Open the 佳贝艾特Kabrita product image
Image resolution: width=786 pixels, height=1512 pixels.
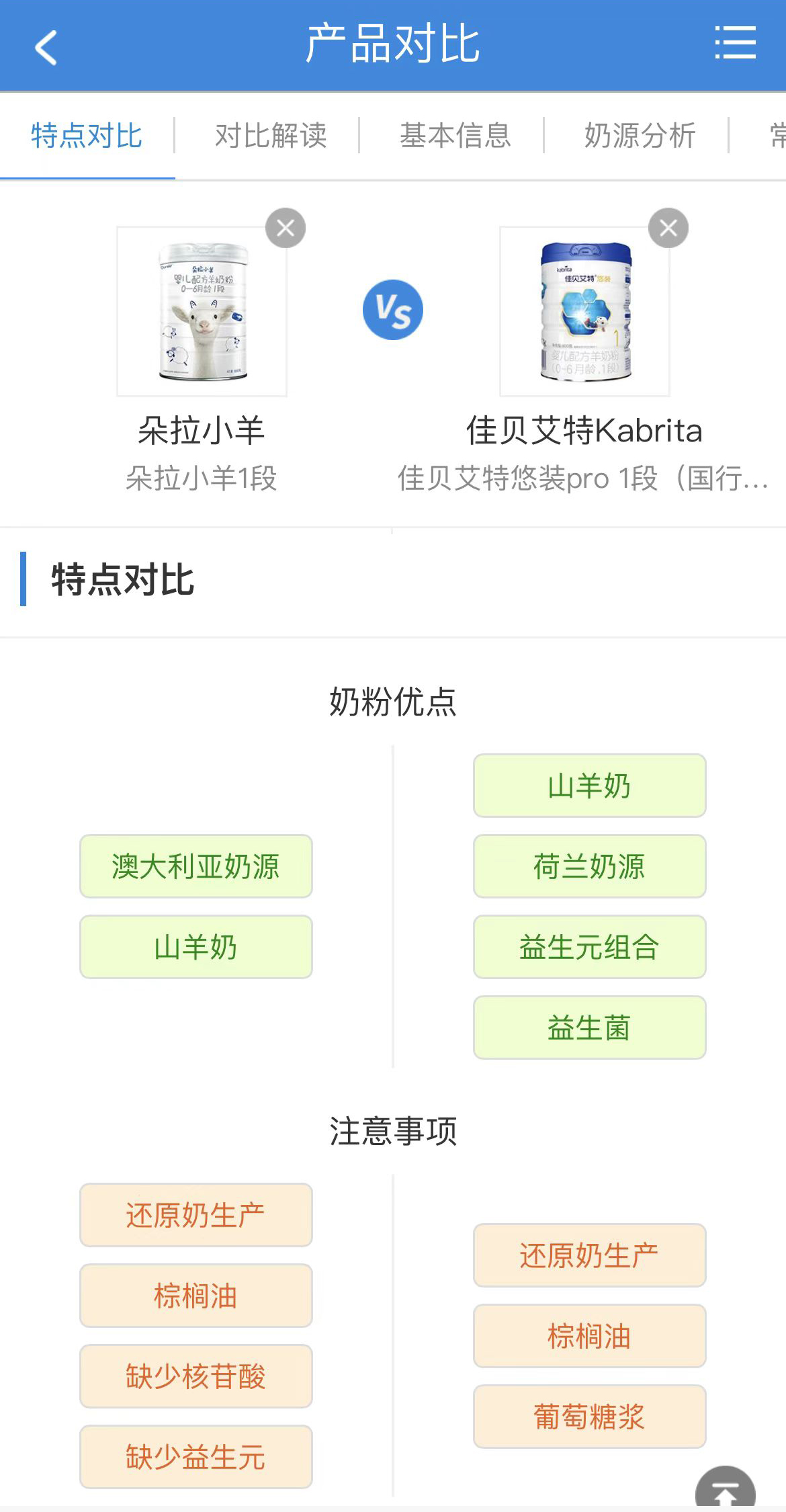584,311
